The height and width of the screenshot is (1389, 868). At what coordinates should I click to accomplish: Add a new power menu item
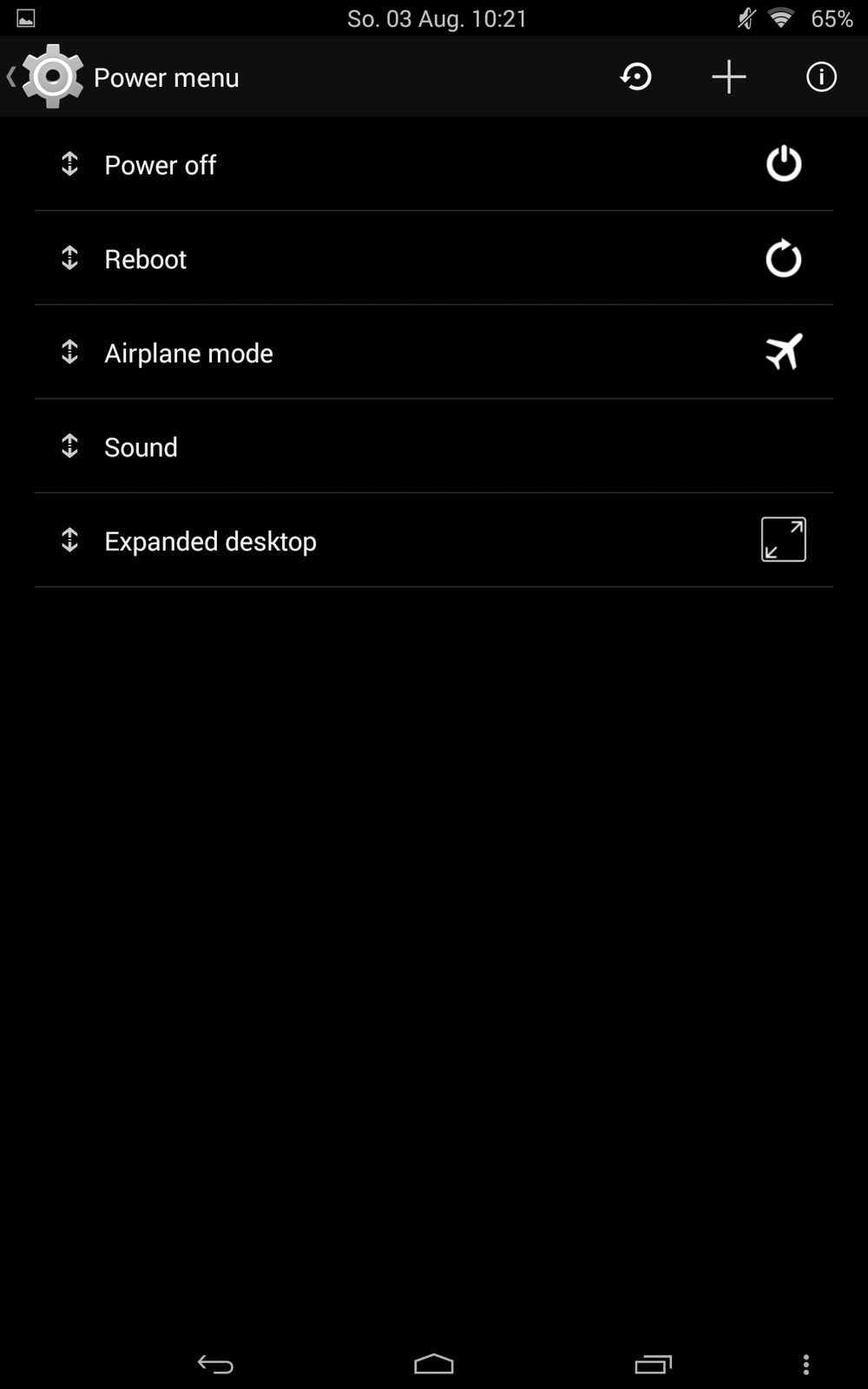[x=728, y=76]
